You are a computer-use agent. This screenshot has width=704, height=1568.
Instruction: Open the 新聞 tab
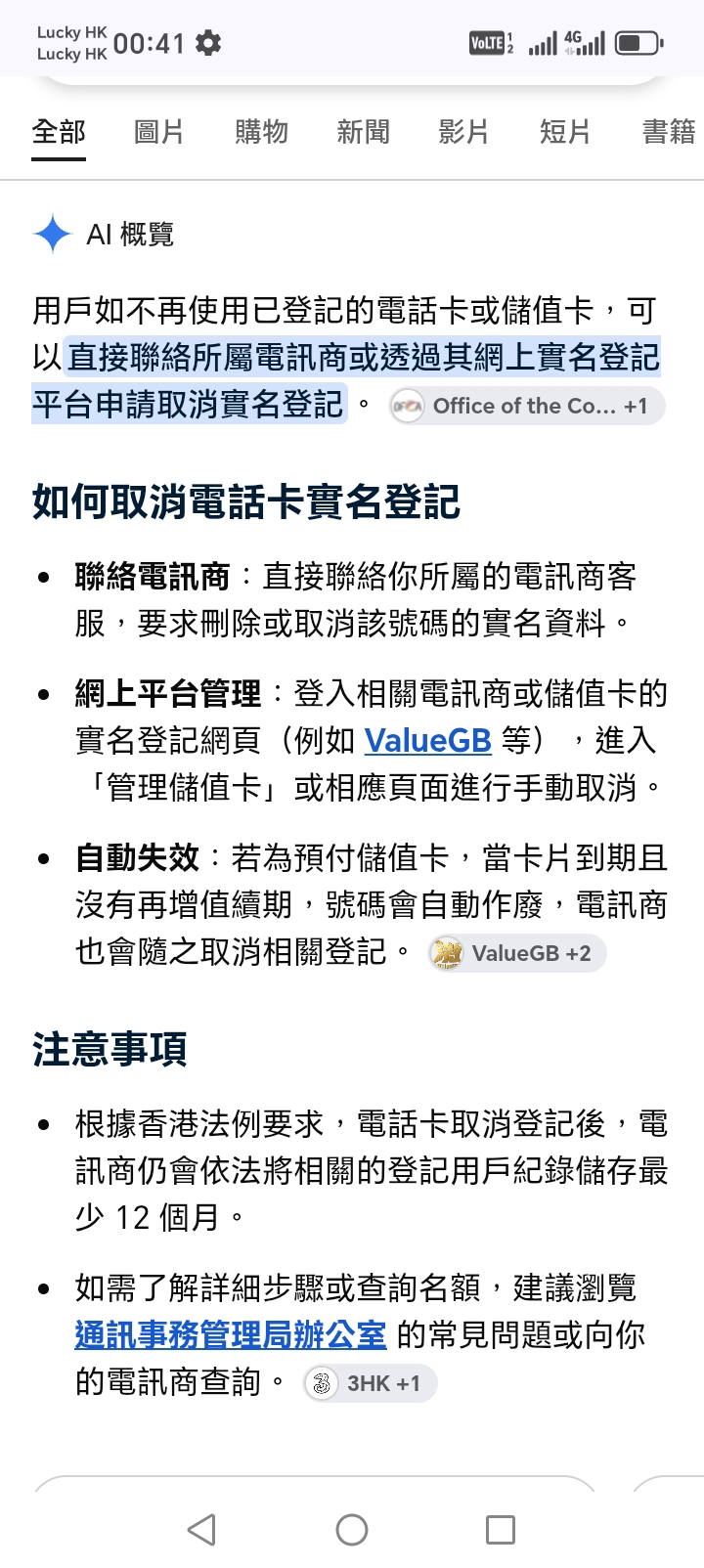363,132
